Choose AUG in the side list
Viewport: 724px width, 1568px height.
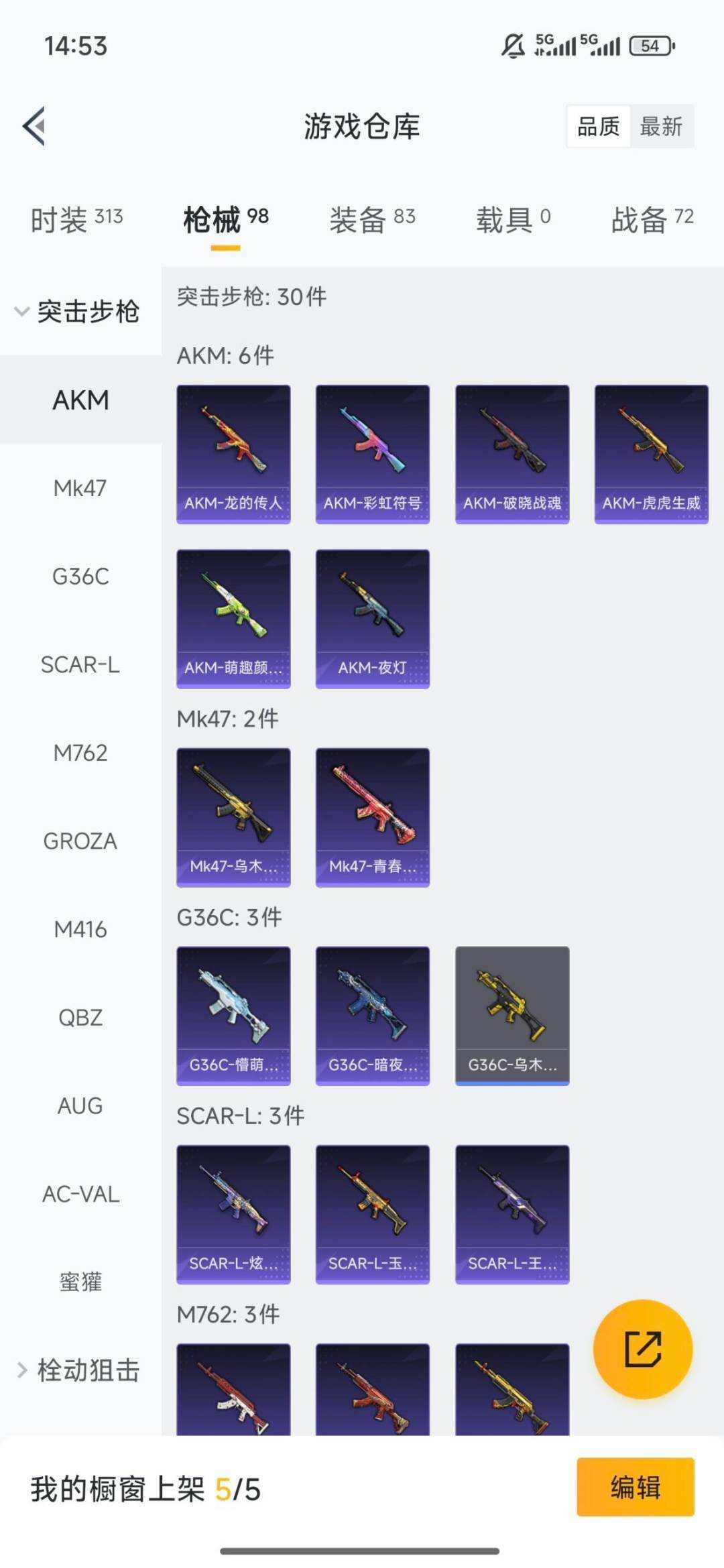coord(80,1105)
